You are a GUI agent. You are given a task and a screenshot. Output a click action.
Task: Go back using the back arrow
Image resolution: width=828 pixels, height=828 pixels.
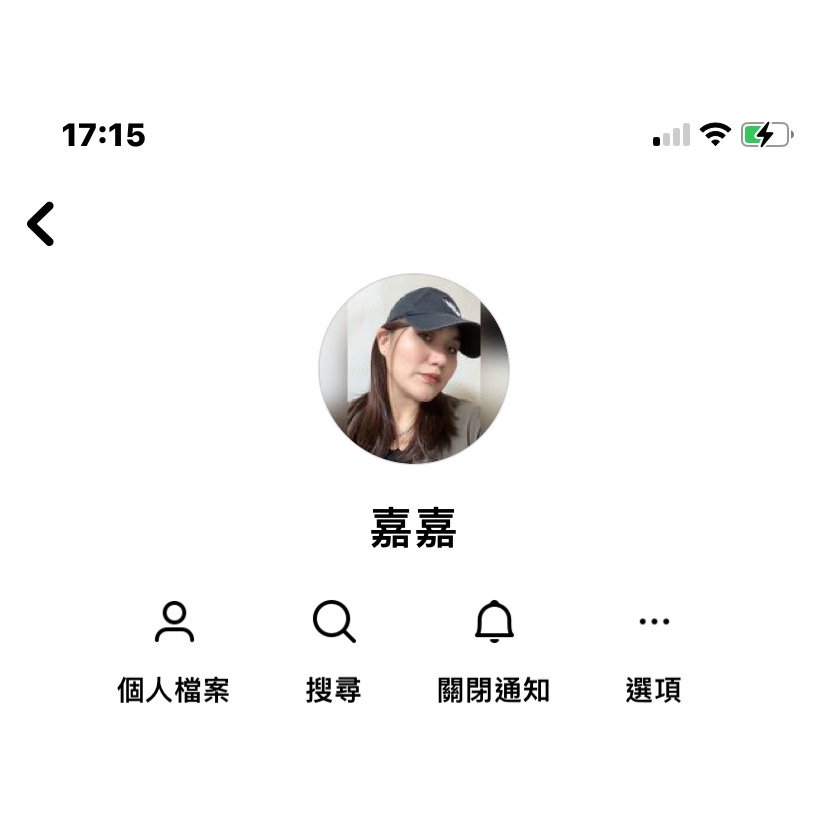41,224
